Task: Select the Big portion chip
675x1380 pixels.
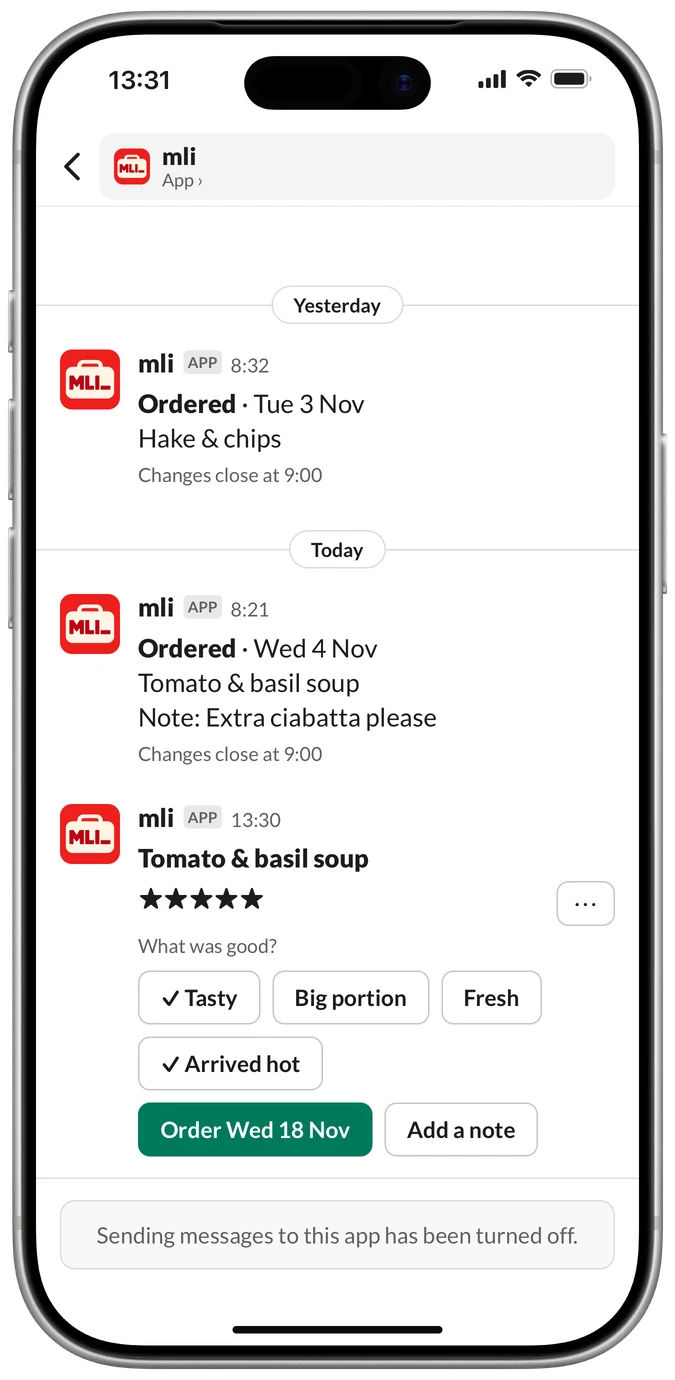Action: [x=351, y=998]
